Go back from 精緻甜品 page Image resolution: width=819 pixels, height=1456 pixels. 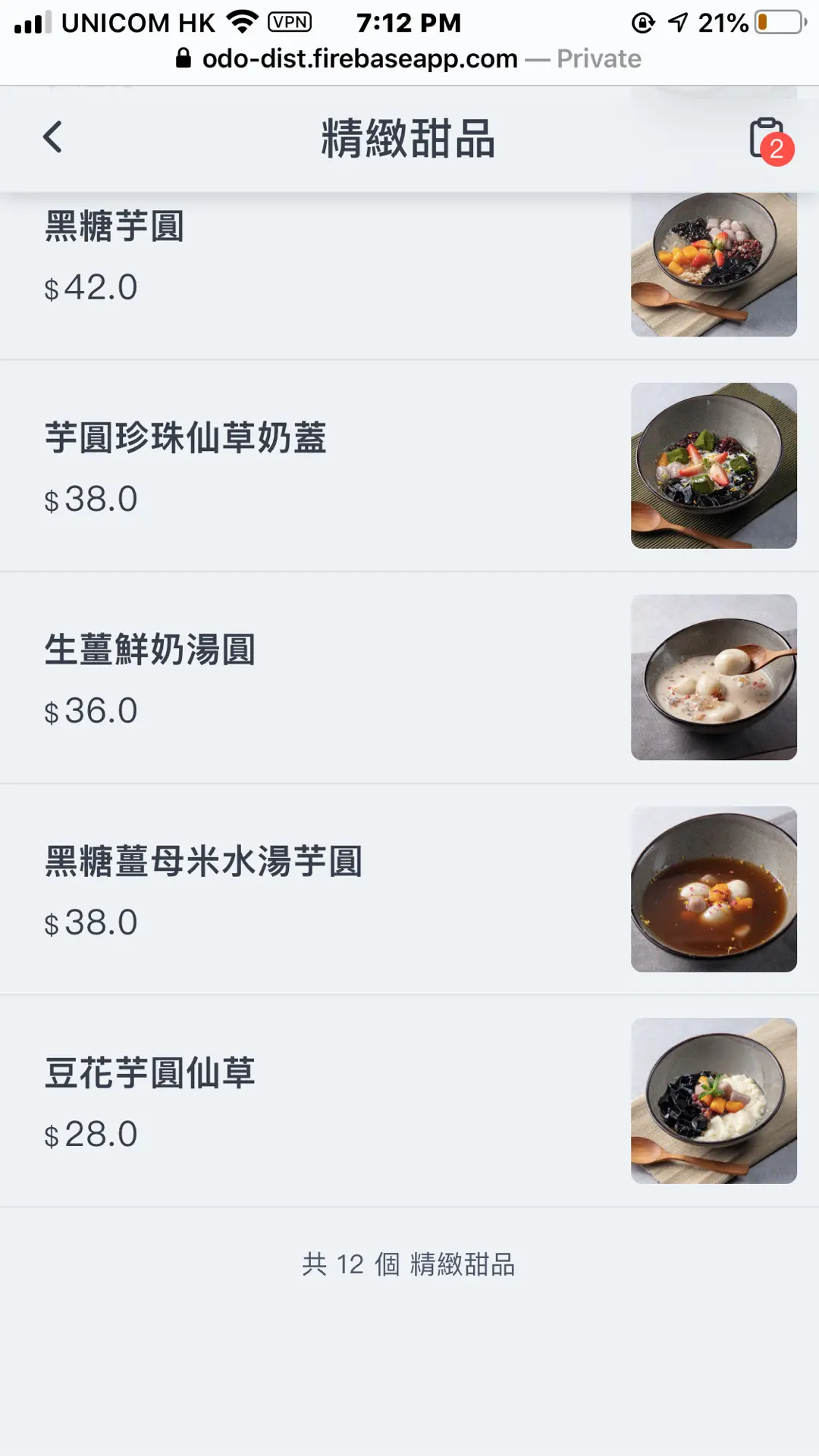pyautogui.click(x=52, y=138)
